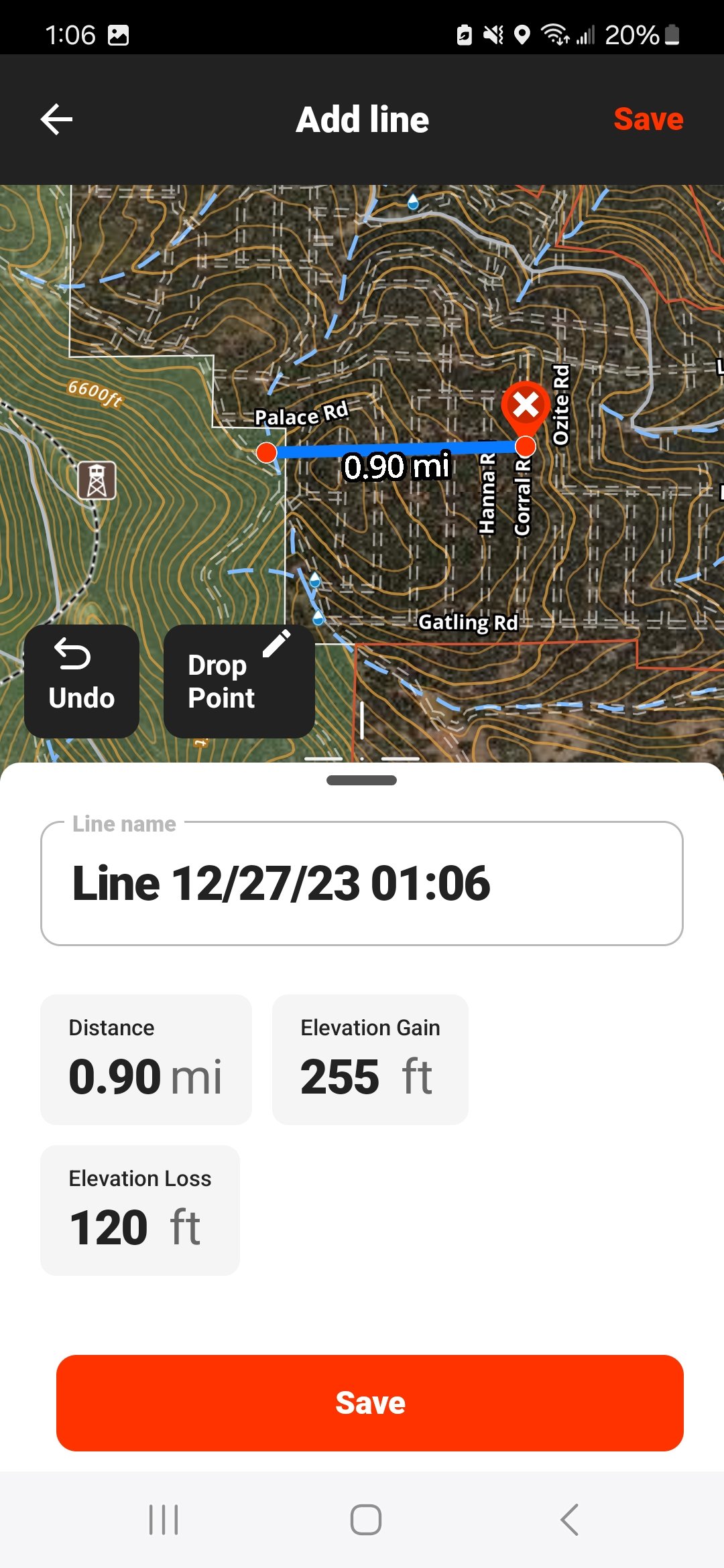Screen dimensions: 724x1568
Task: Remove the point with the red X marker
Action: [526, 405]
